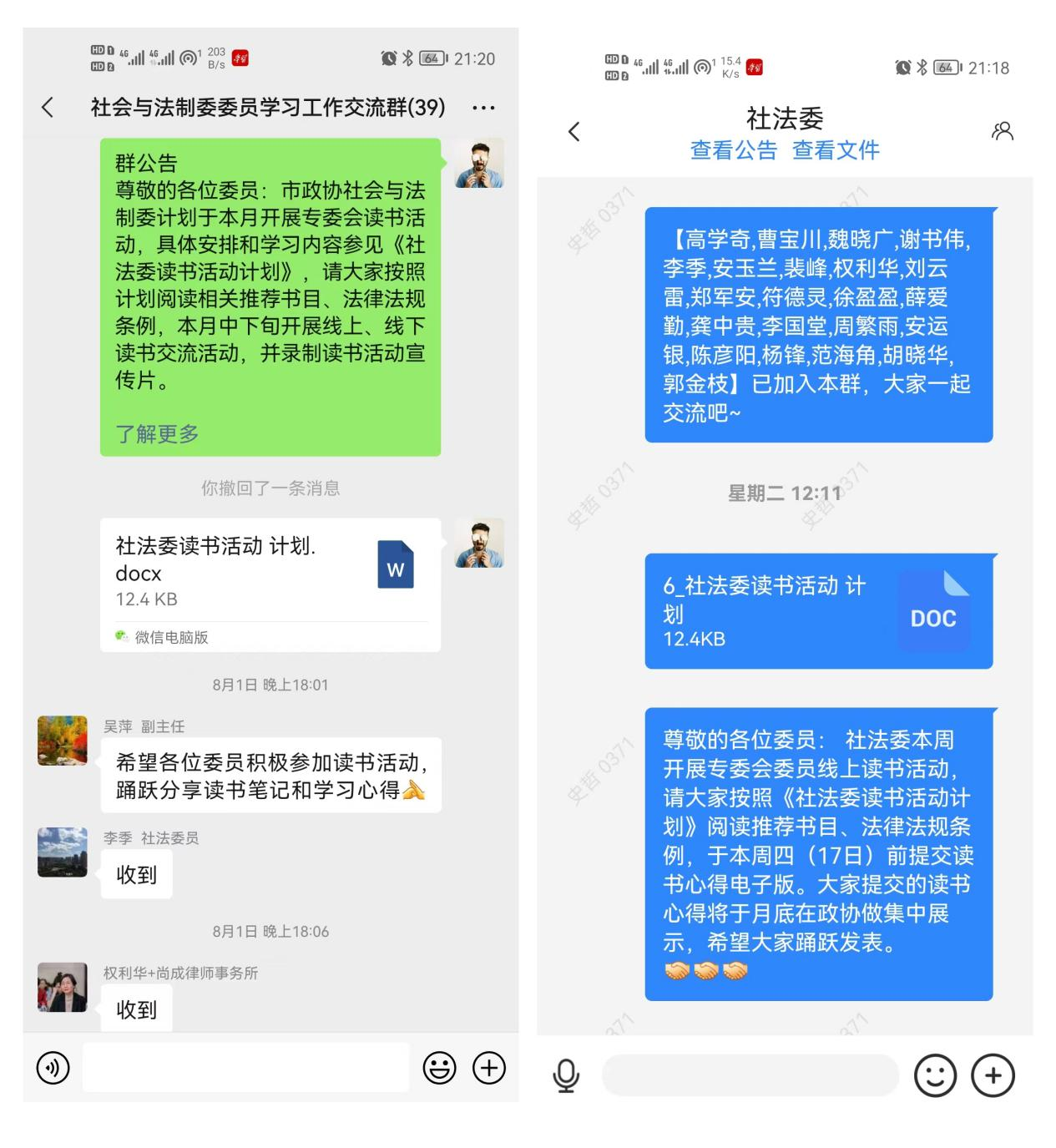This screenshot has width=1056, height=1148.
Task: Tap 了解更多 in the group announcement
Action: (157, 433)
